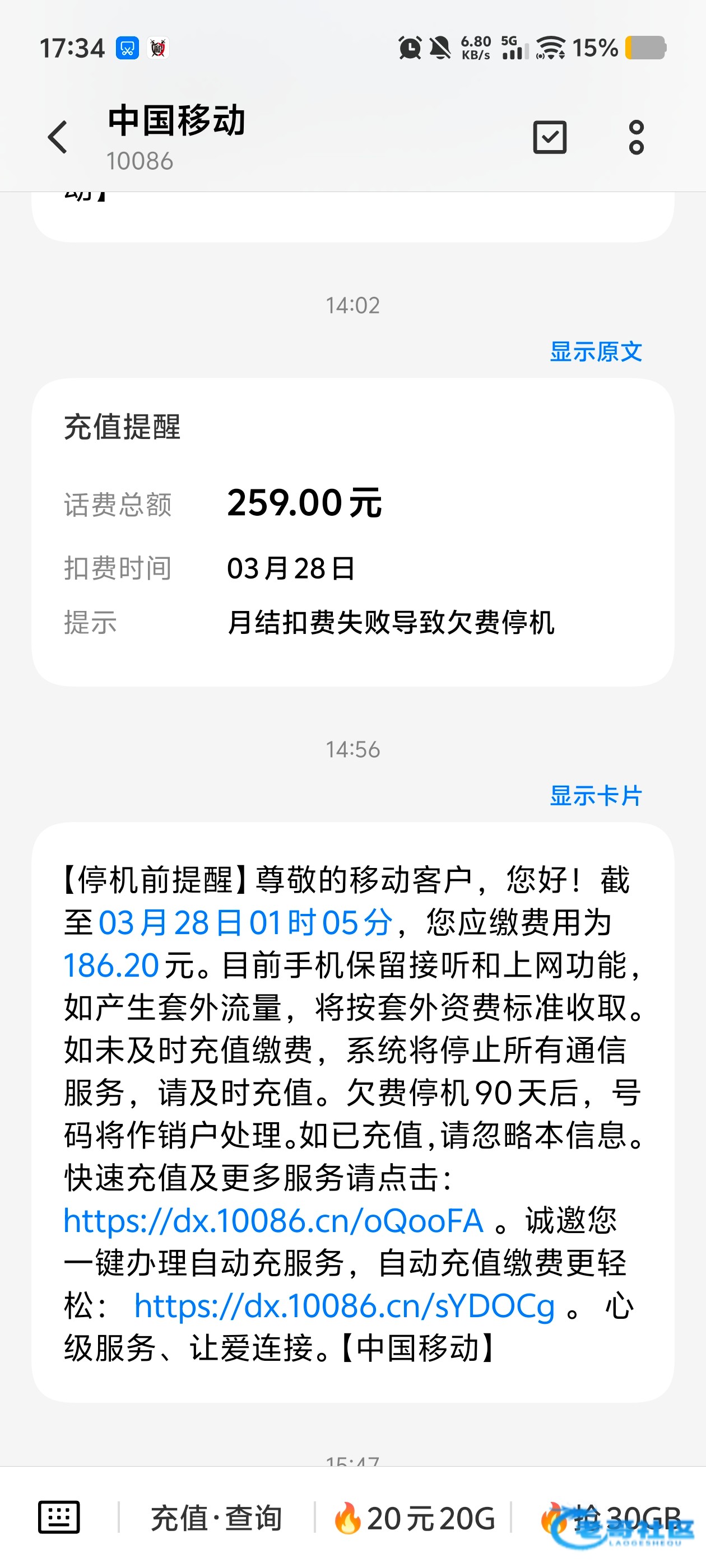This screenshot has width=706, height=1568.
Task: Tap the amount 186.20 in the message
Action: coord(112,965)
